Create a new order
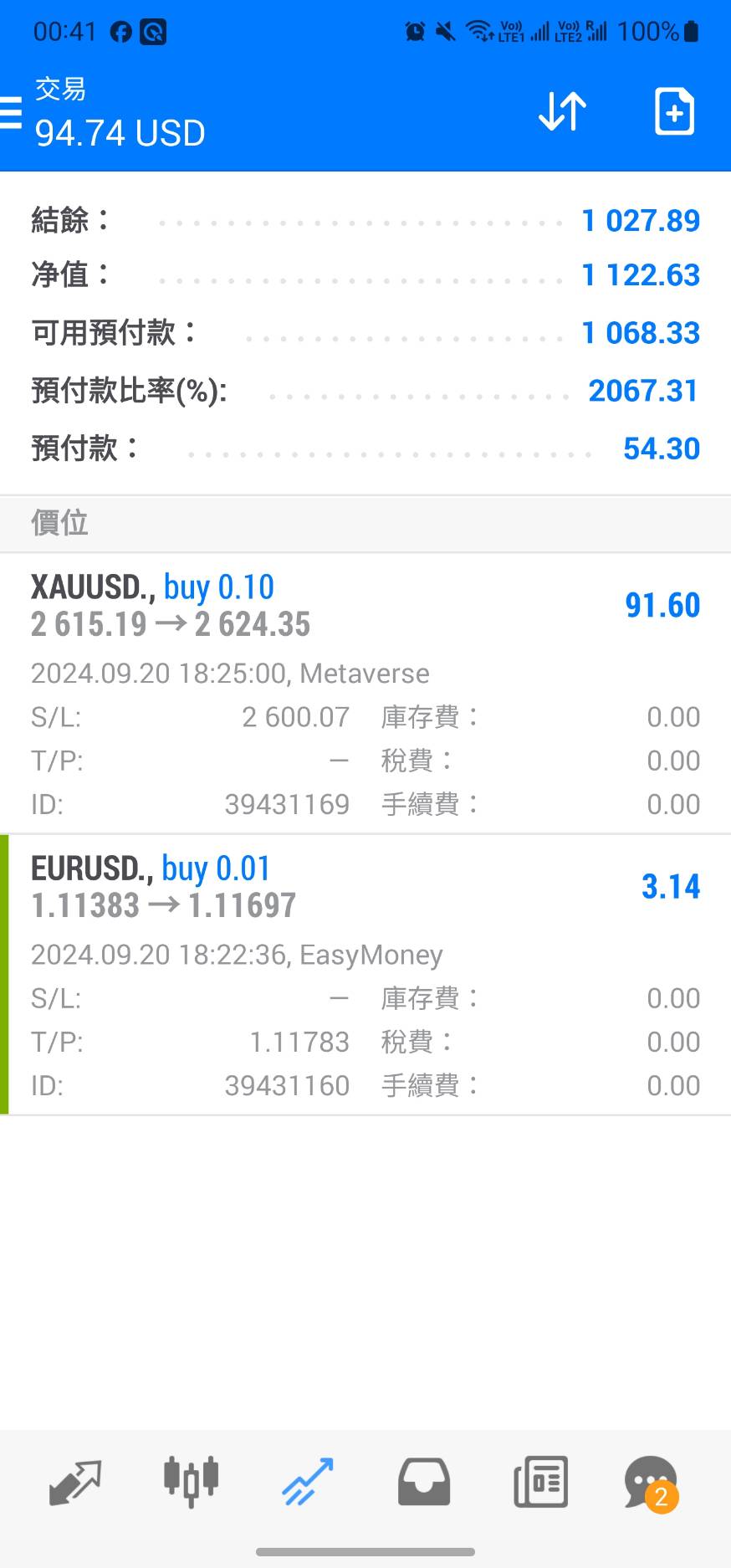 pyautogui.click(x=674, y=111)
